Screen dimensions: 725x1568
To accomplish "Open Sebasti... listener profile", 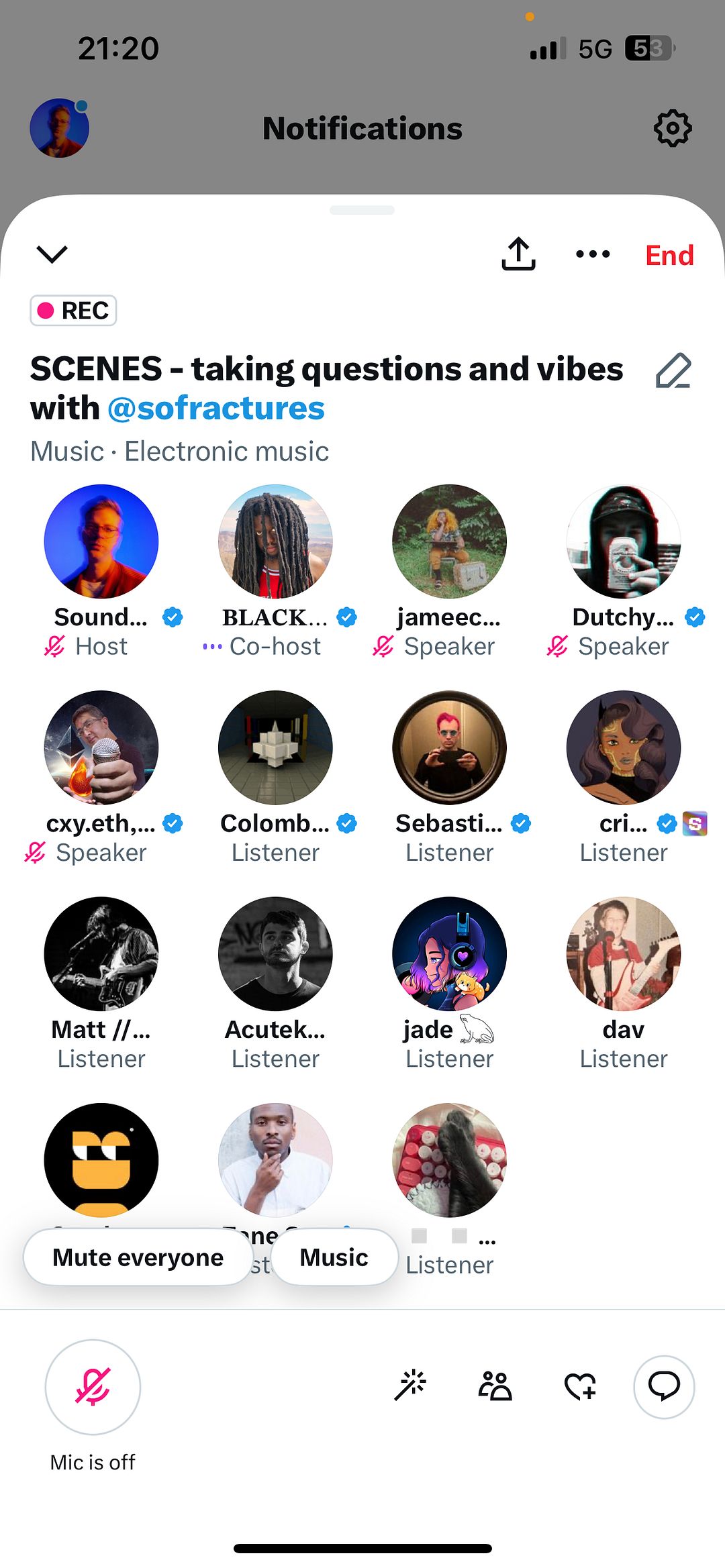I will [x=449, y=747].
